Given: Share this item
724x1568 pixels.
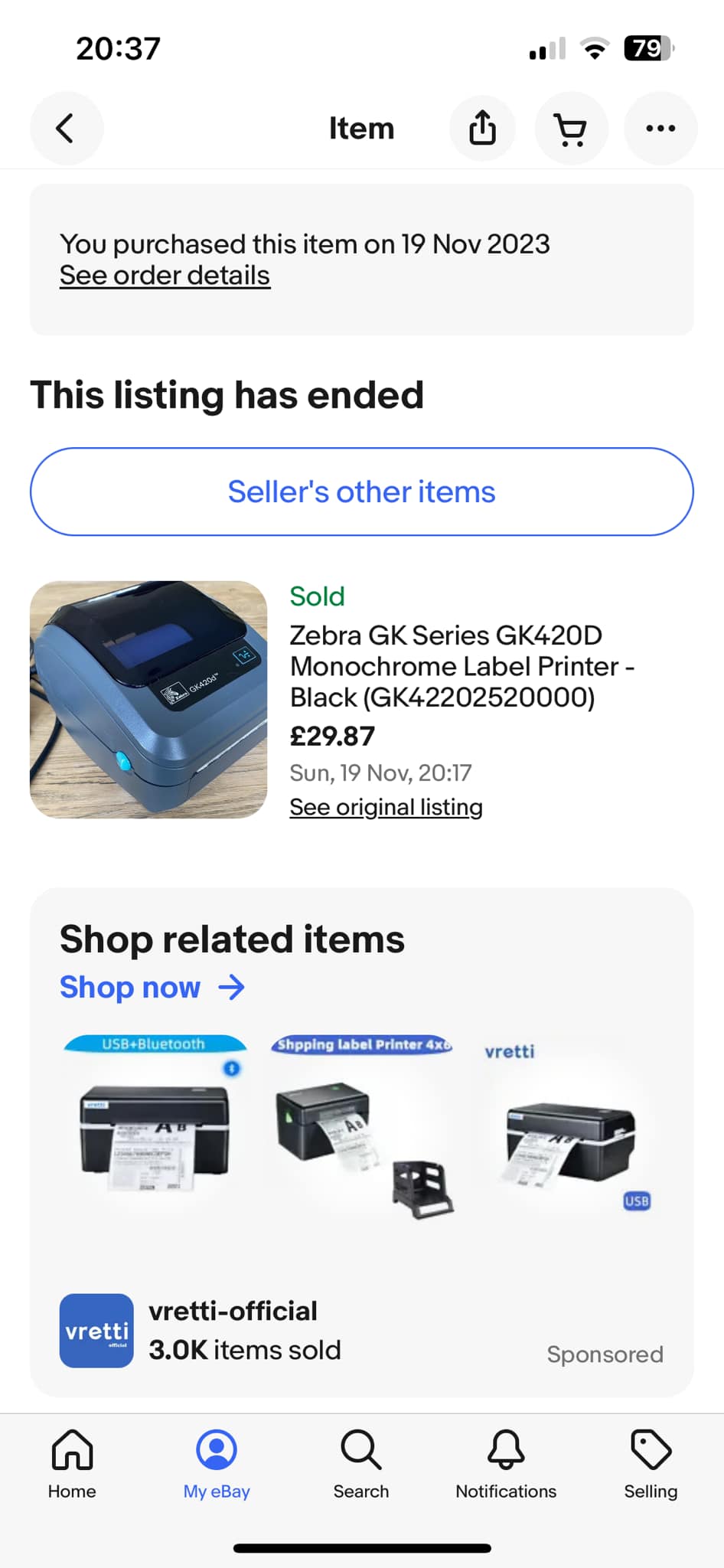Looking at the screenshot, I should (482, 128).
